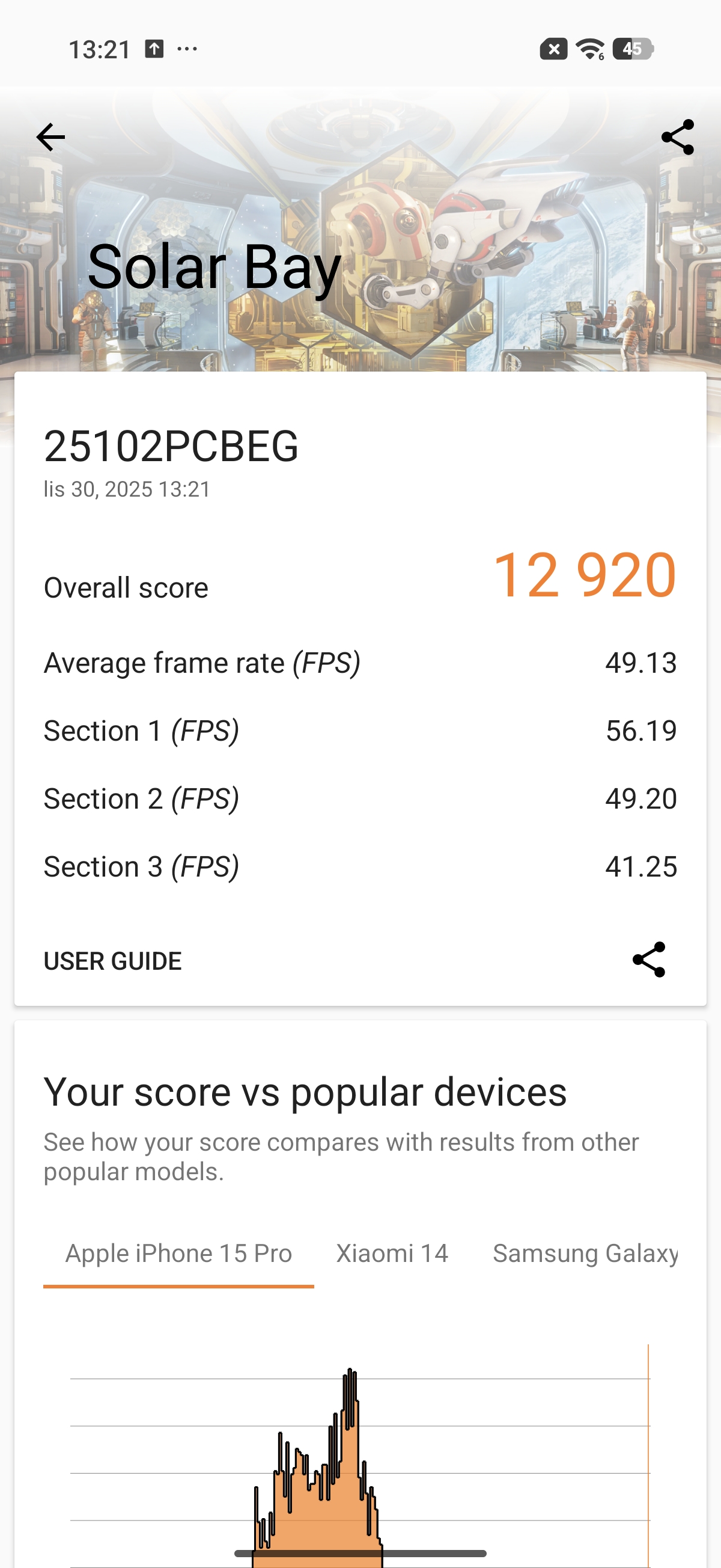
Task: Share score from the result card
Action: pos(648,960)
